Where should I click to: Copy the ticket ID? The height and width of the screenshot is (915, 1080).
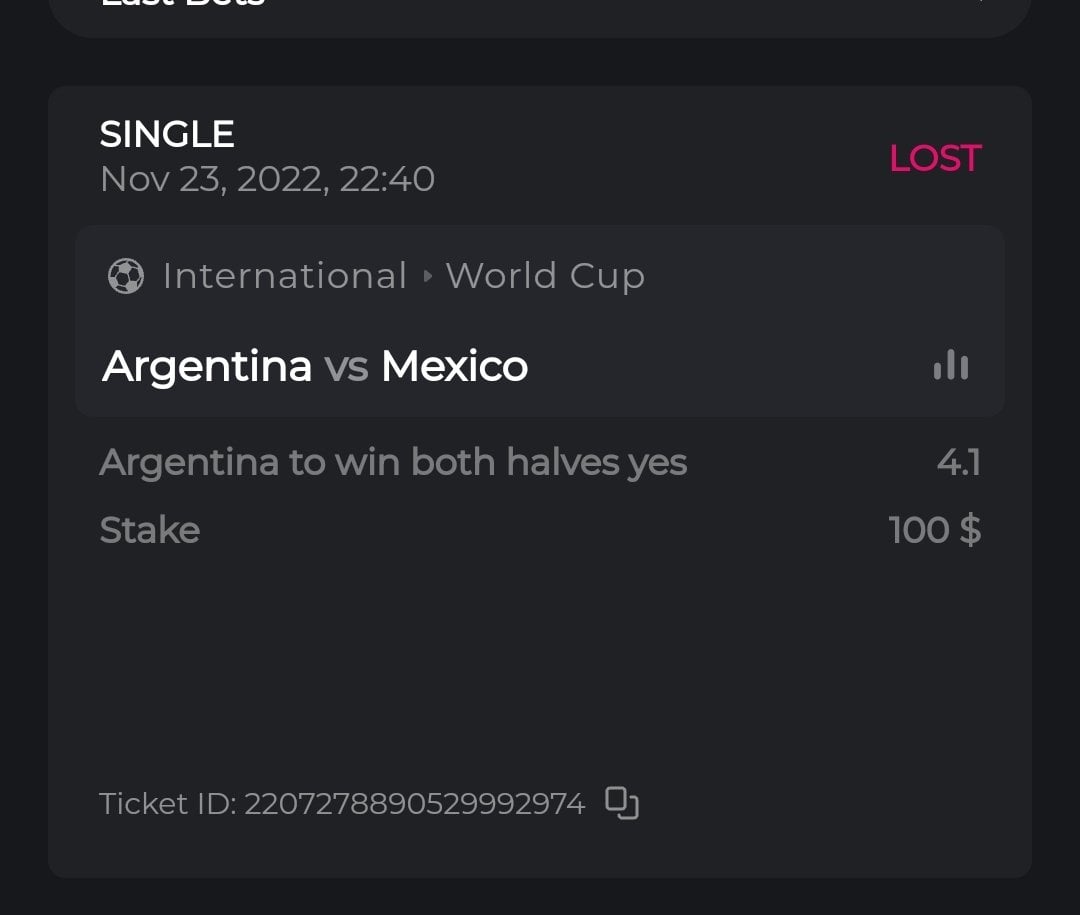tap(622, 803)
